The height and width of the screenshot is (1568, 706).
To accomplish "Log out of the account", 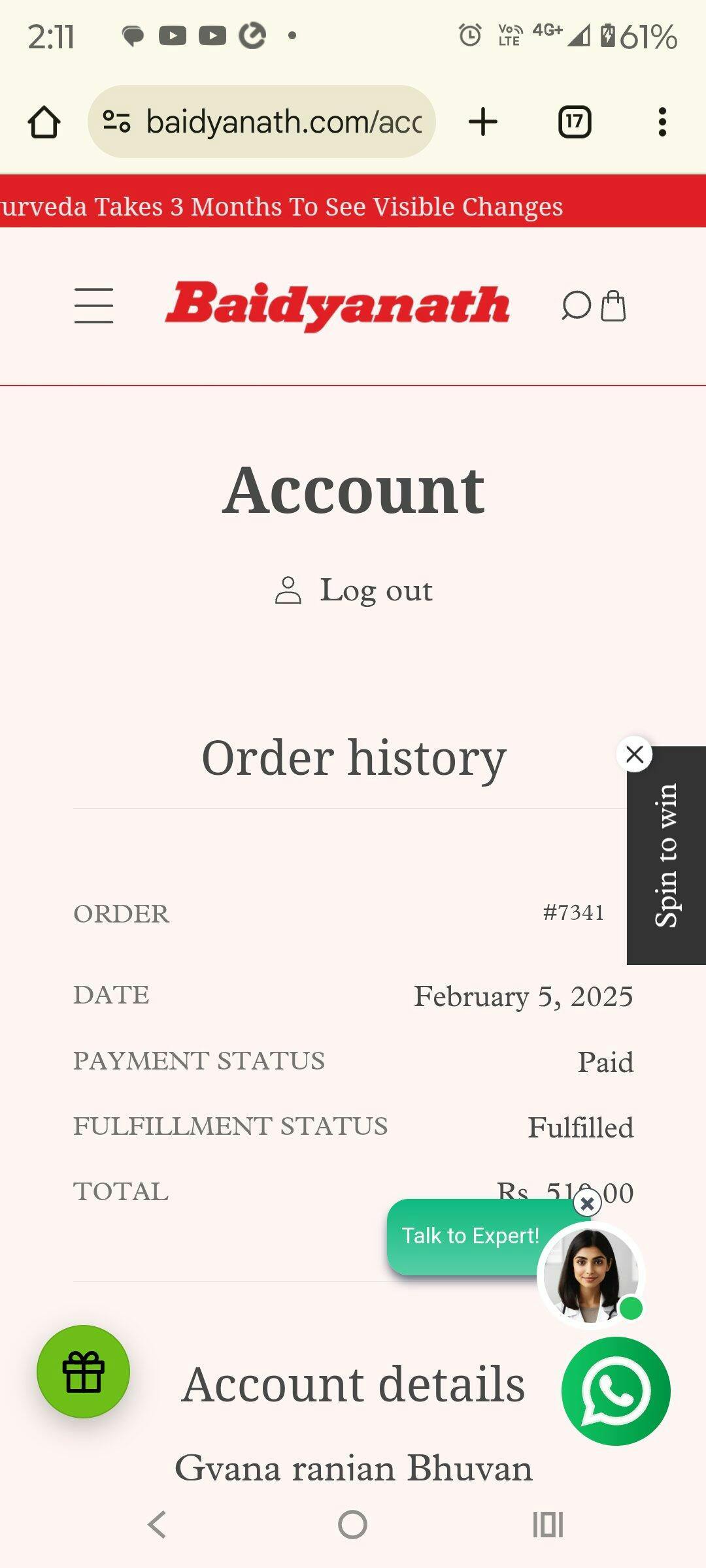I will coord(354,590).
